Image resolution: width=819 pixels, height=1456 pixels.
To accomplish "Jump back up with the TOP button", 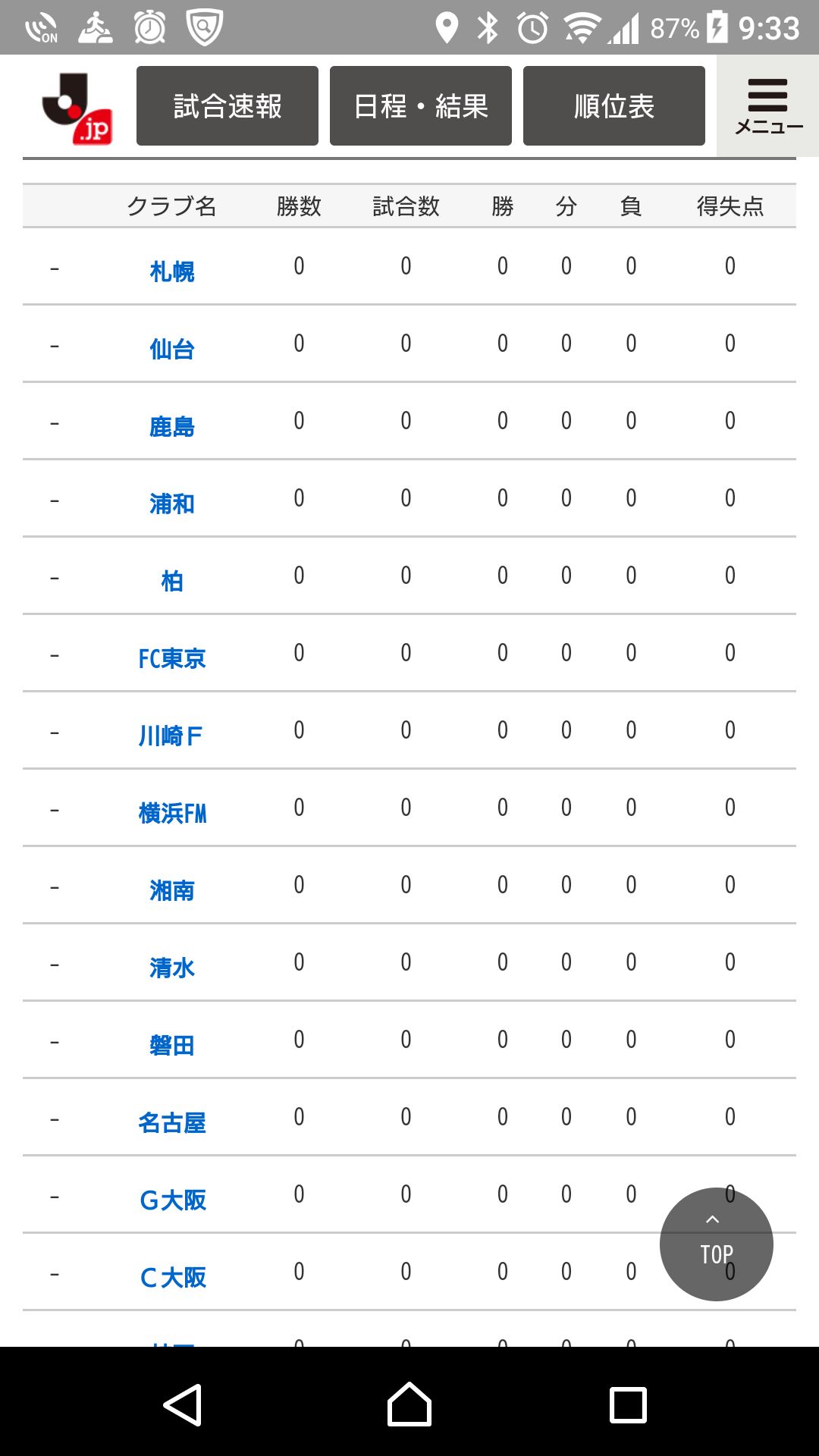I will [x=716, y=1244].
